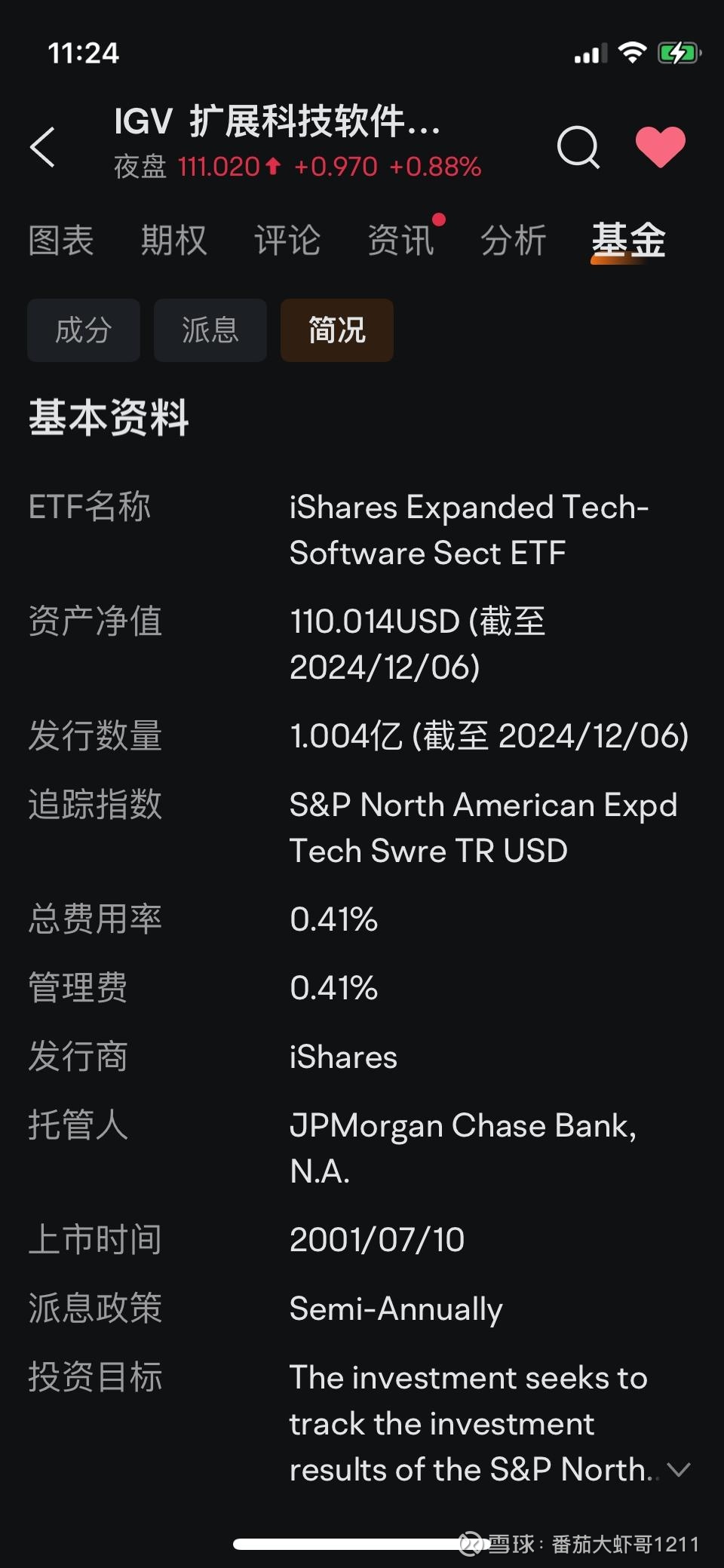The width and height of the screenshot is (724, 1568).
Task: Tap the battery charging icon
Action: tap(677, 52)
